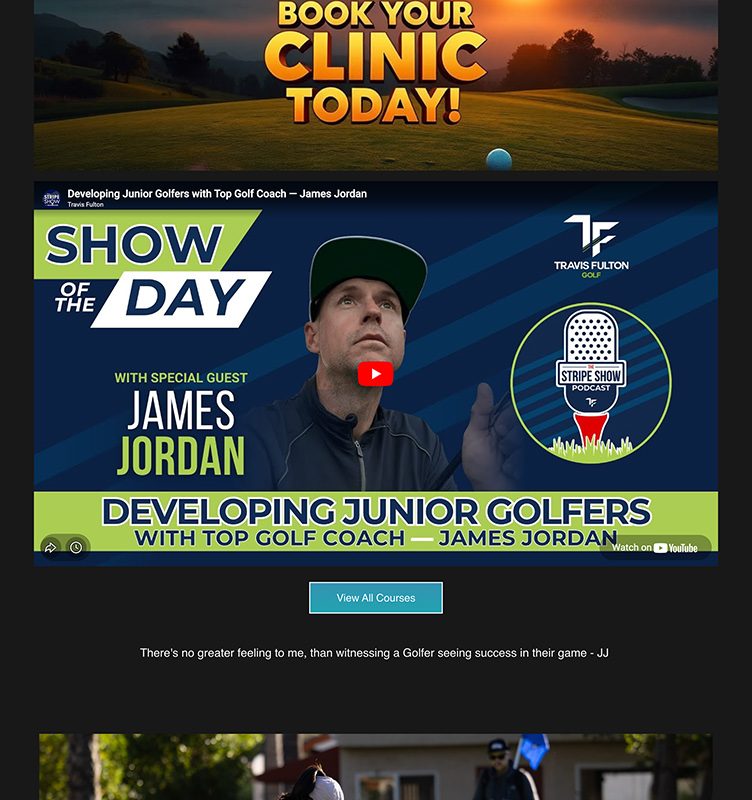
Task: Tap Watch on YouTube
Action: tap(655, 547)
